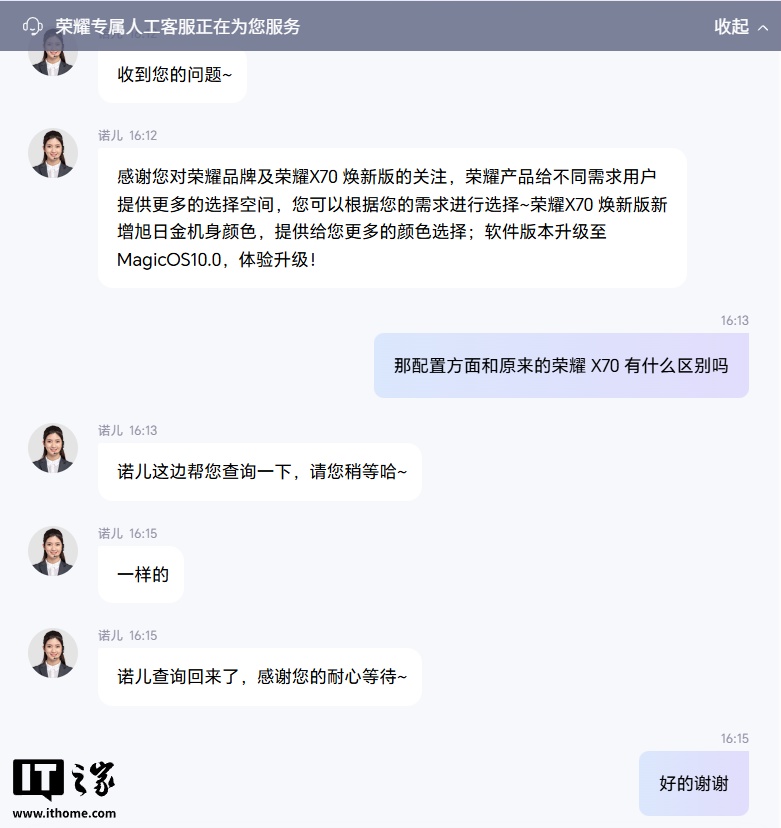The height and width of the screenshot is (828, 781).
Task: Click 诺儿's avatar by the 16:13 message
Action: coord(51,449)
